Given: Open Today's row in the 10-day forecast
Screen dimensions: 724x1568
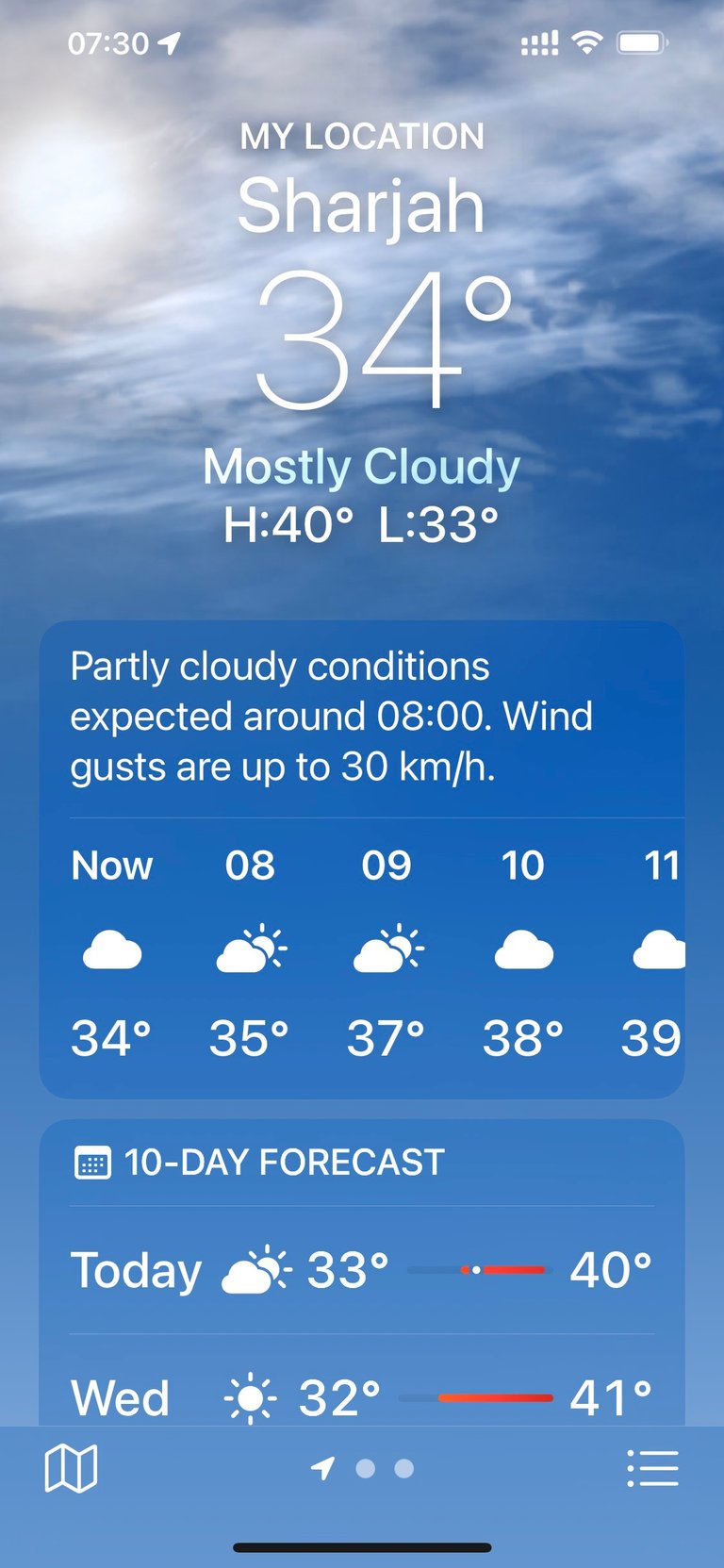Looking at the screenshot, I should coord(362,1270).
